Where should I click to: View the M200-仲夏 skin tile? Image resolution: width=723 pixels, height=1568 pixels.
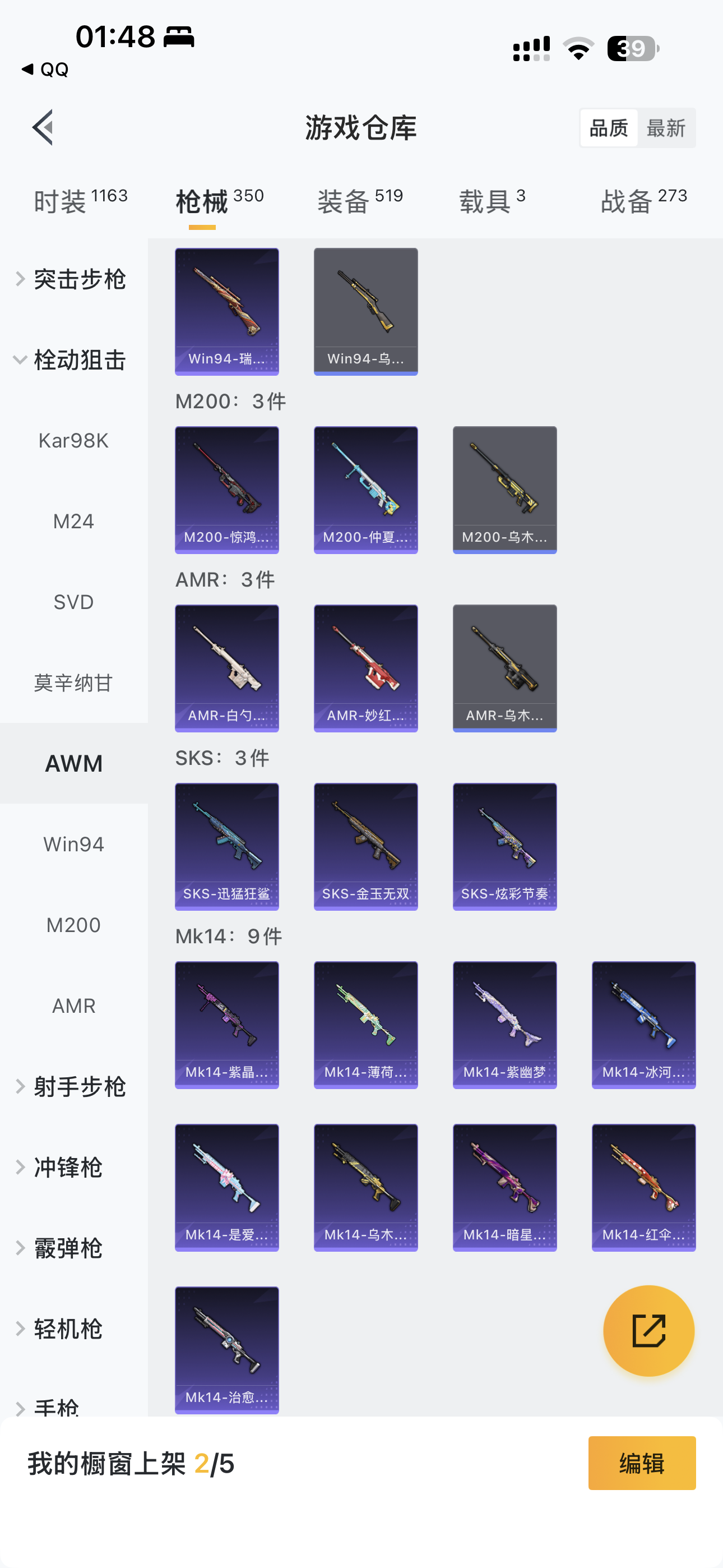pyautogui.click(x=366, y=490)
